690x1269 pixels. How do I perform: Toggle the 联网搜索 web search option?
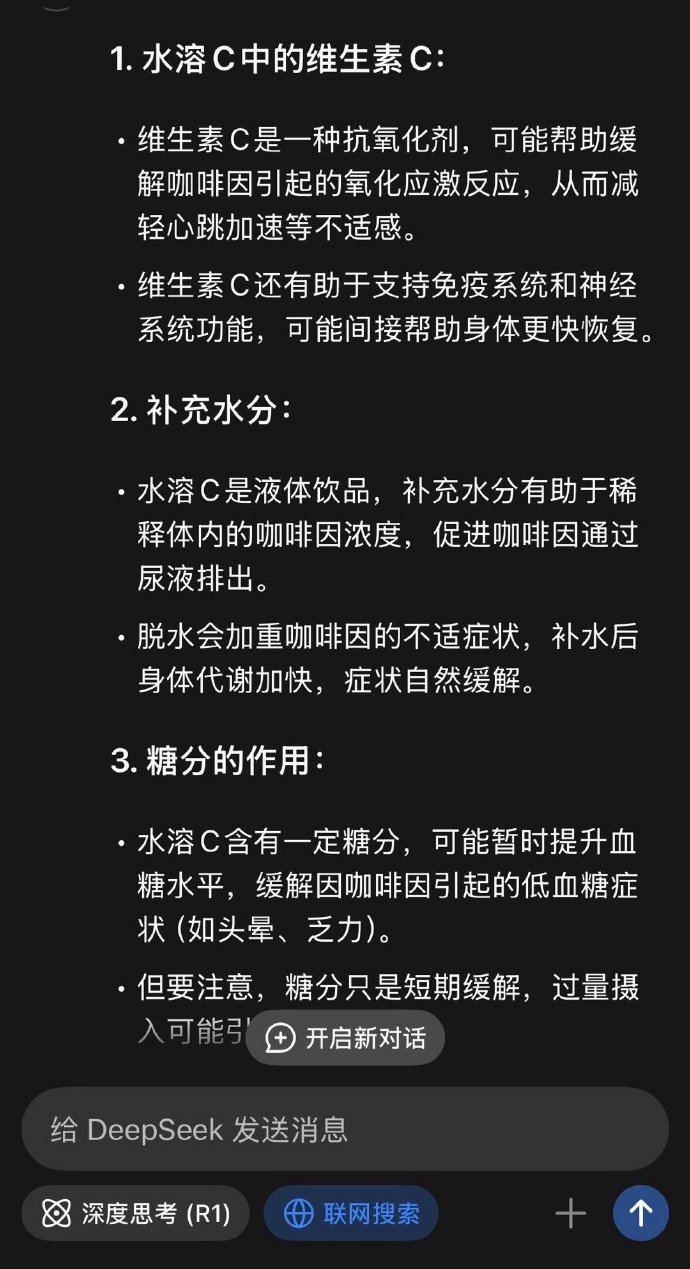(x=351, y=1214)
